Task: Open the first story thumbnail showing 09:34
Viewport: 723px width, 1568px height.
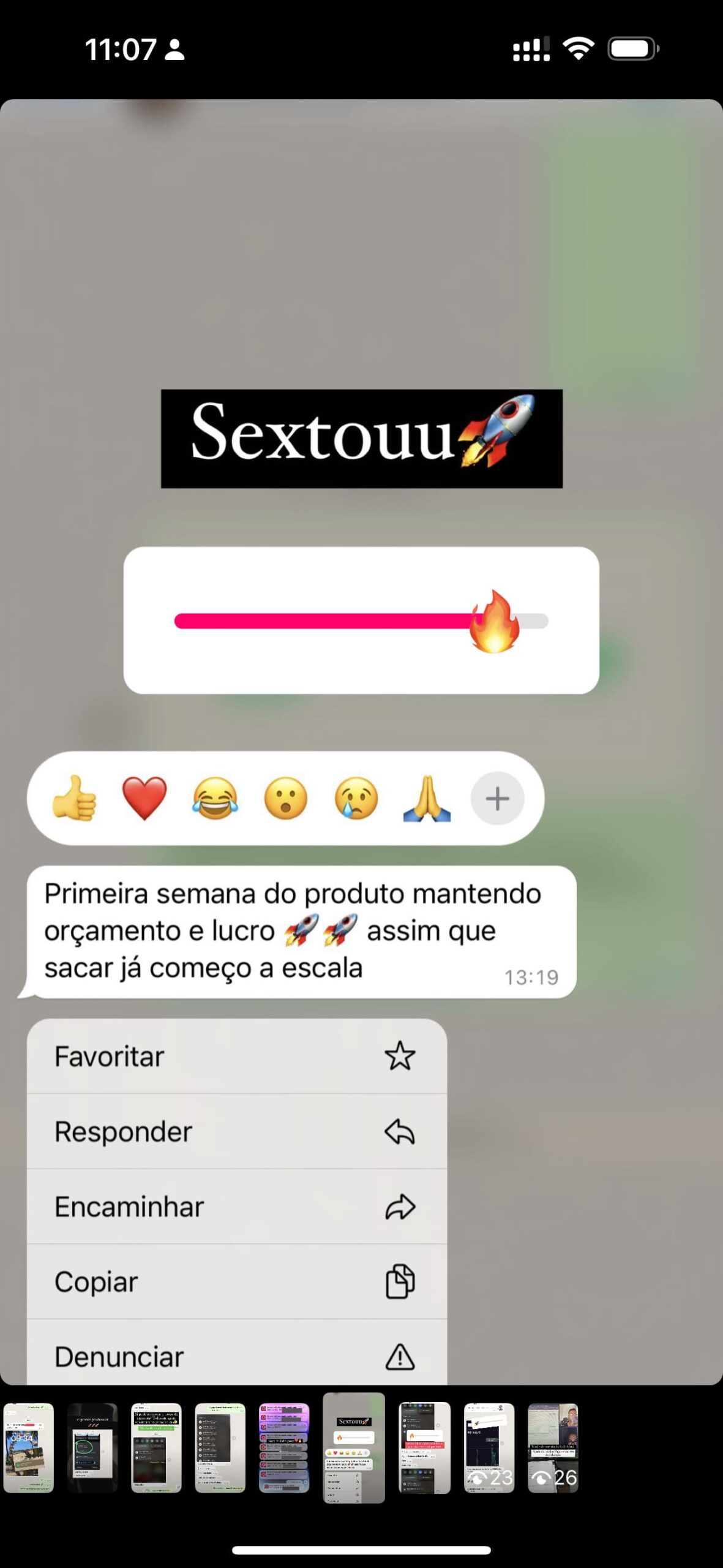Action: 28,1448
